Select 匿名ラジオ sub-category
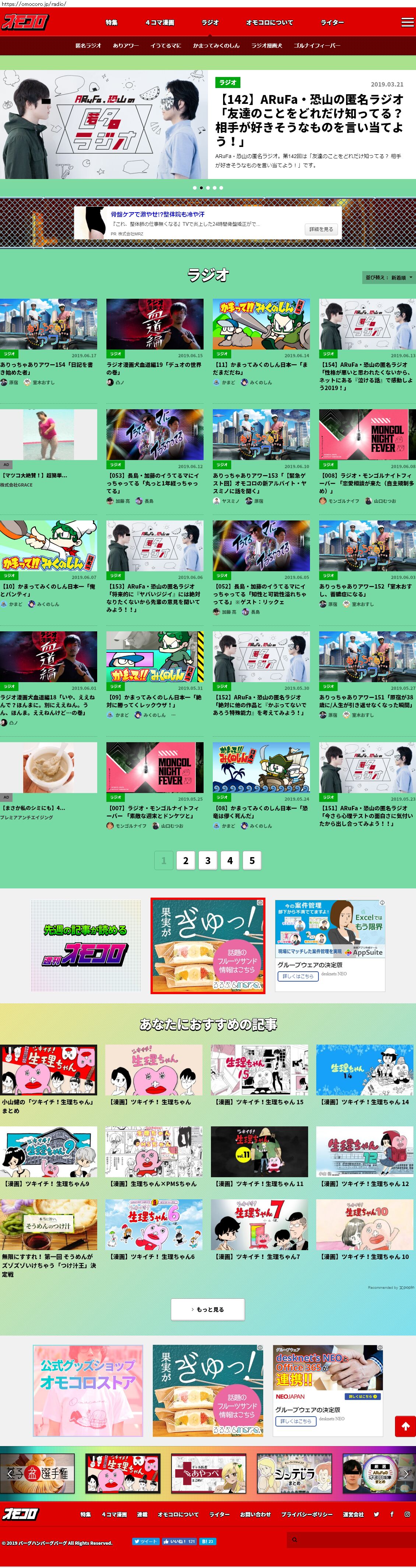Viewport: 416px width, 1568px height. (88, 46)
